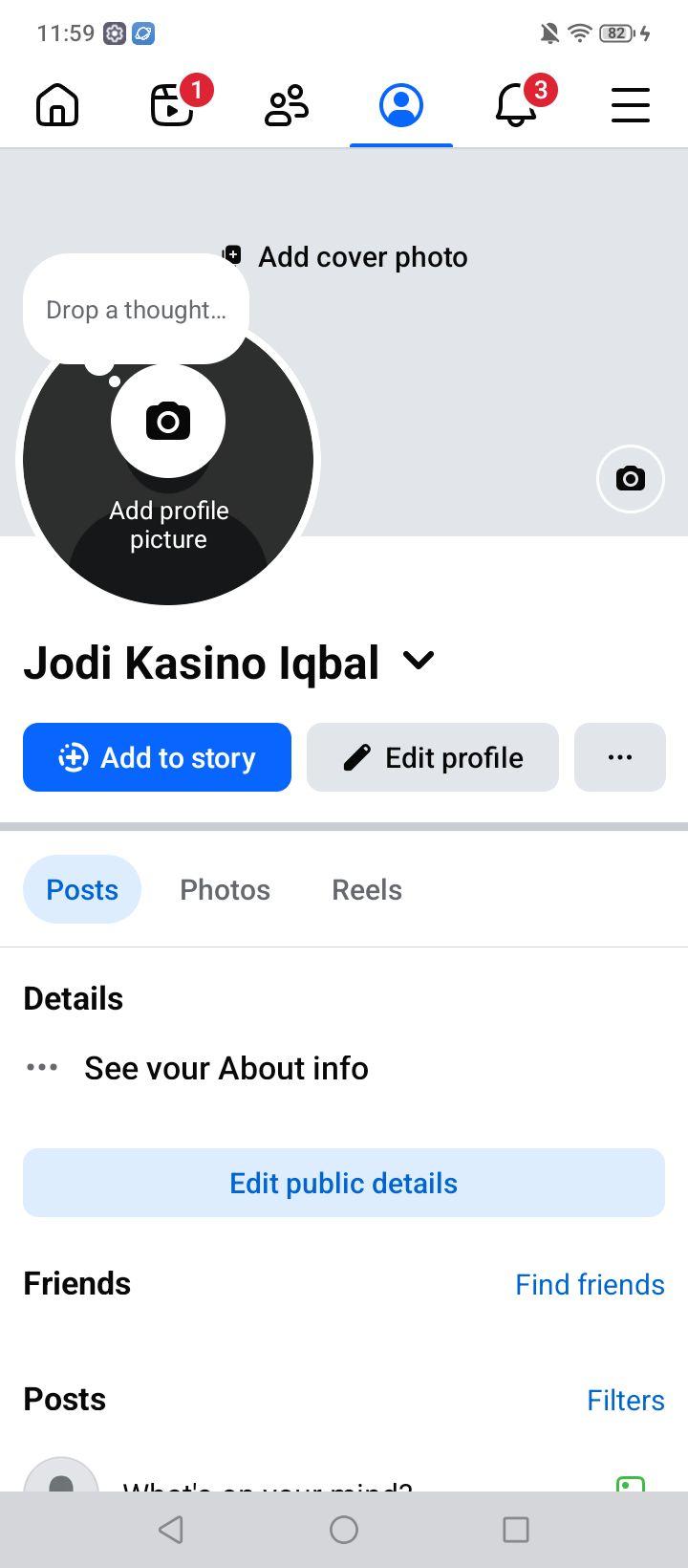Tap the system back button
Screen dimensions: 688x1568
click(x=171, y=1530)
